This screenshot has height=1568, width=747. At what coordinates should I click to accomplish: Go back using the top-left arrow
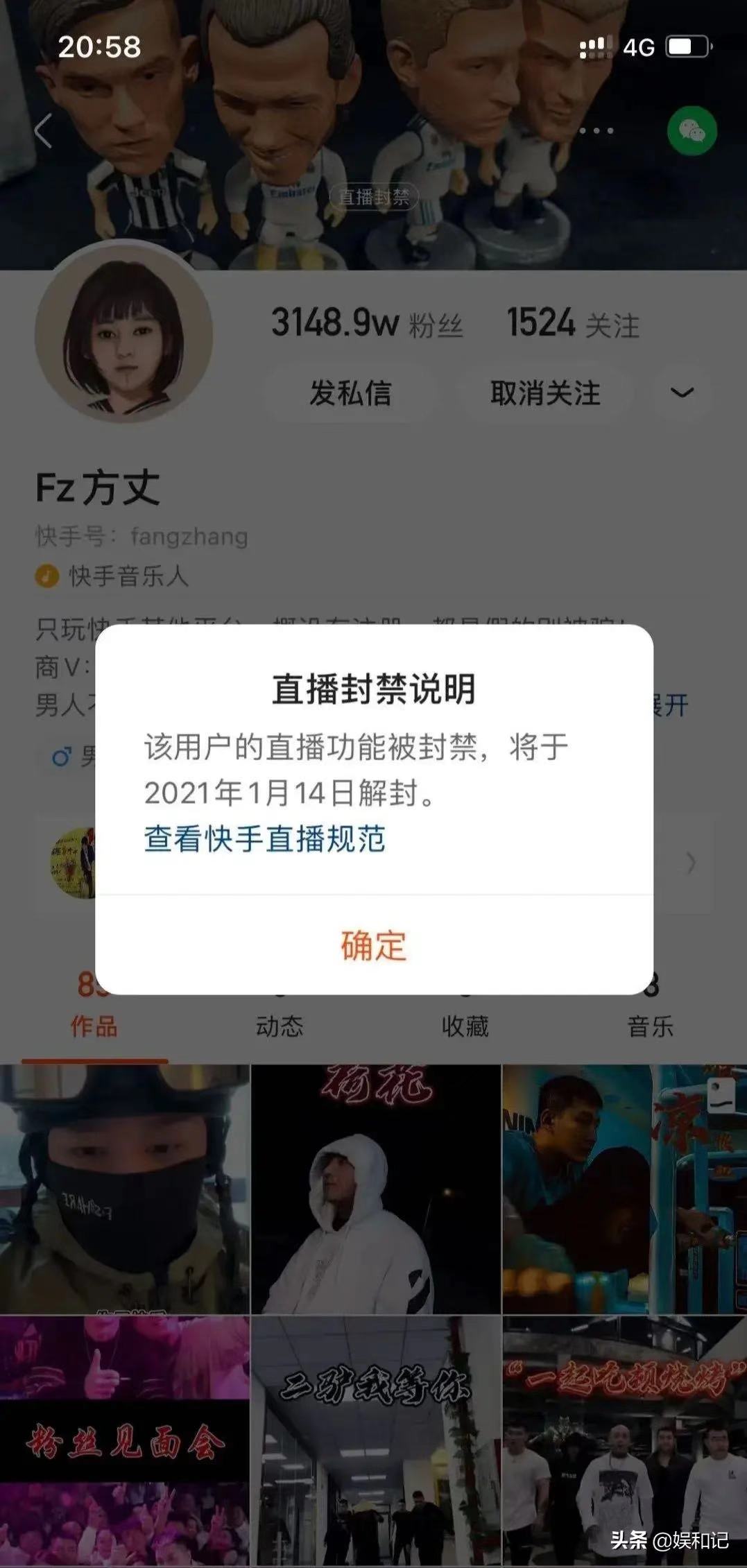click(x=43, y=130)
